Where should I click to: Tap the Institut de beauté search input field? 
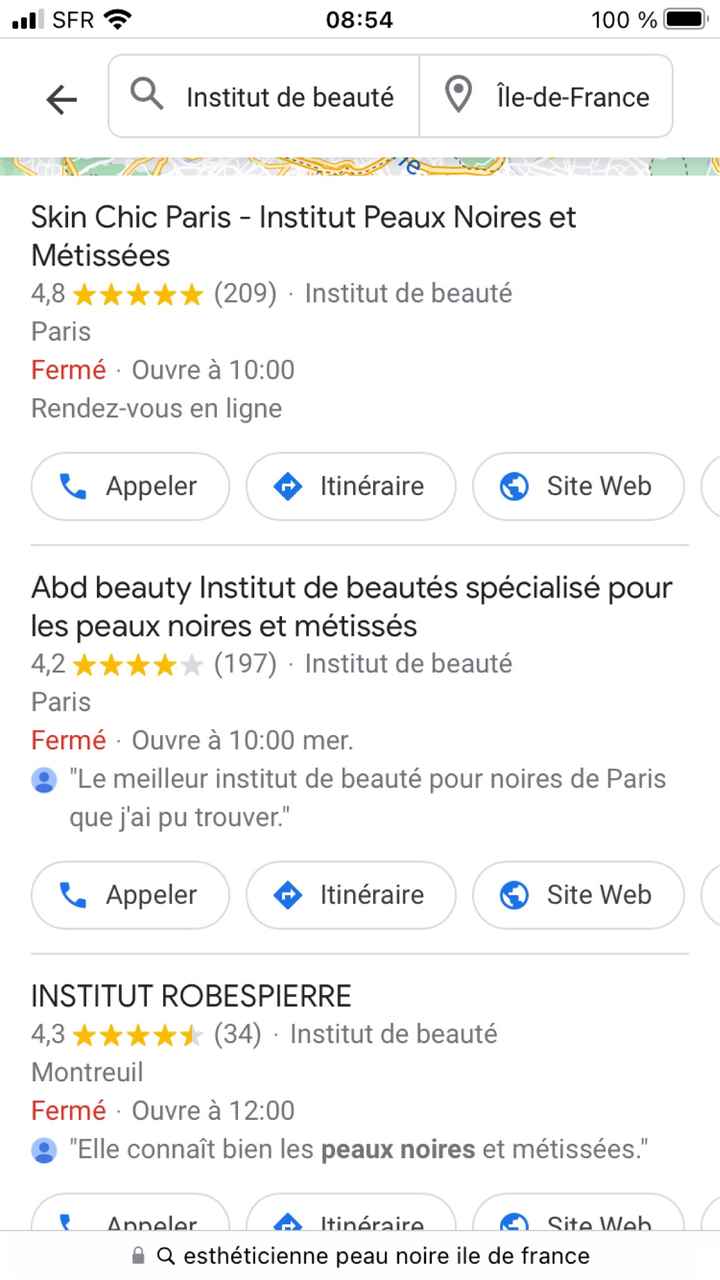click(290, 96)
